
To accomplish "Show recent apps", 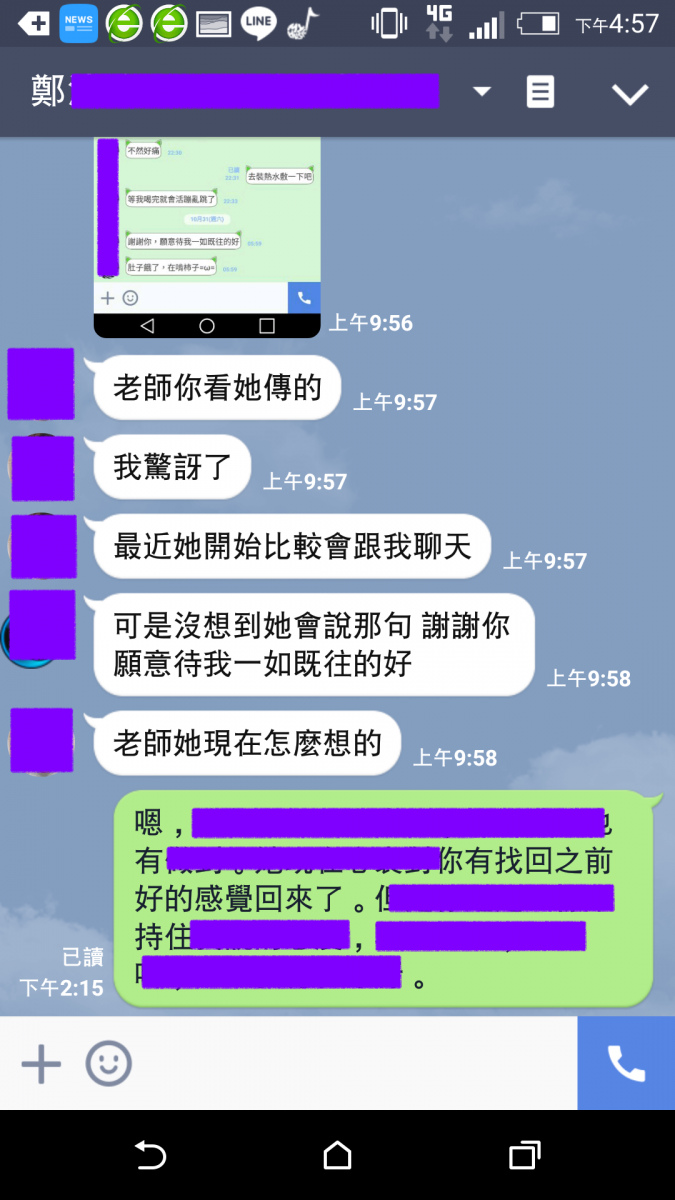I will 524,1156.
